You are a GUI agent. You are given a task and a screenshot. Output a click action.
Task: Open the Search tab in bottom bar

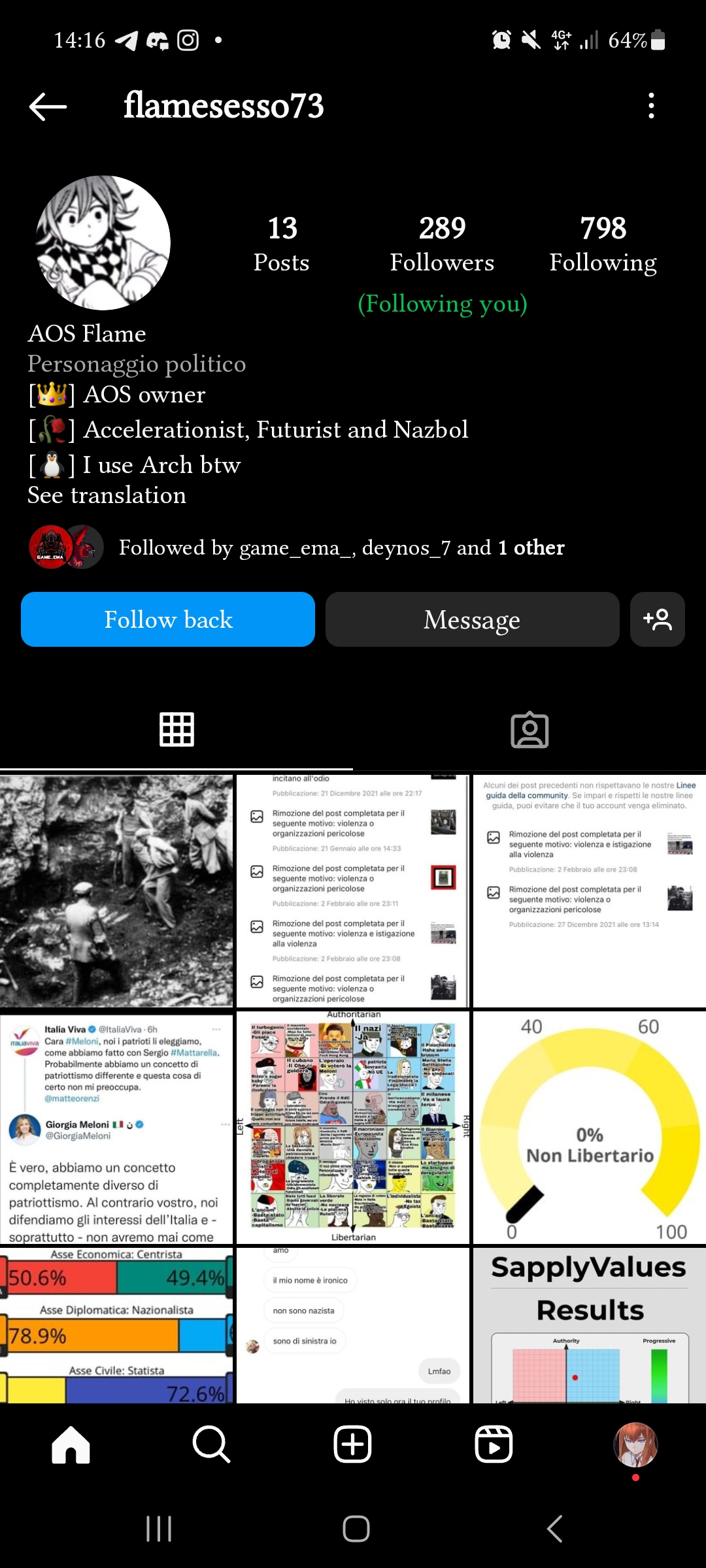coord(212,1445)
